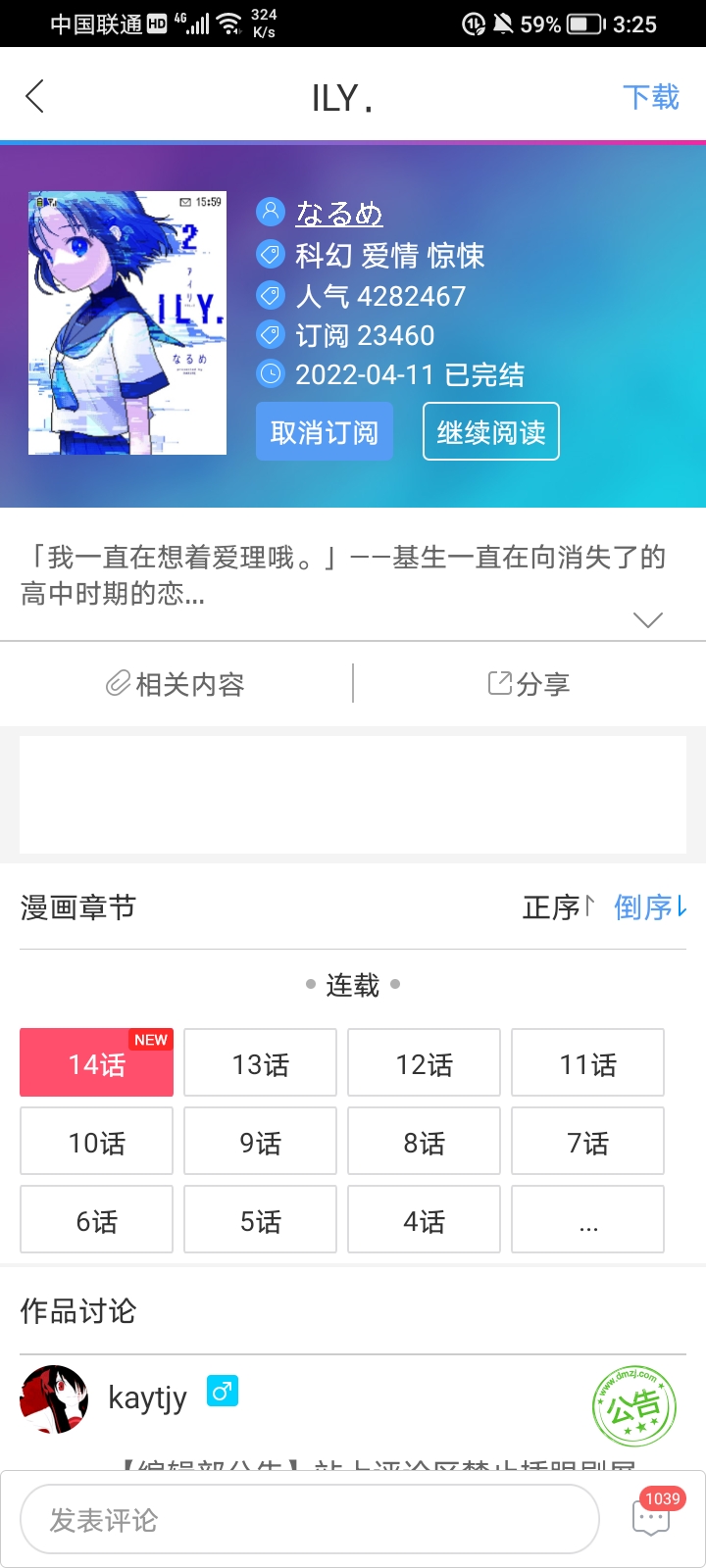
Task: Open chapter 14话
Action: (x=96, y=1063)
